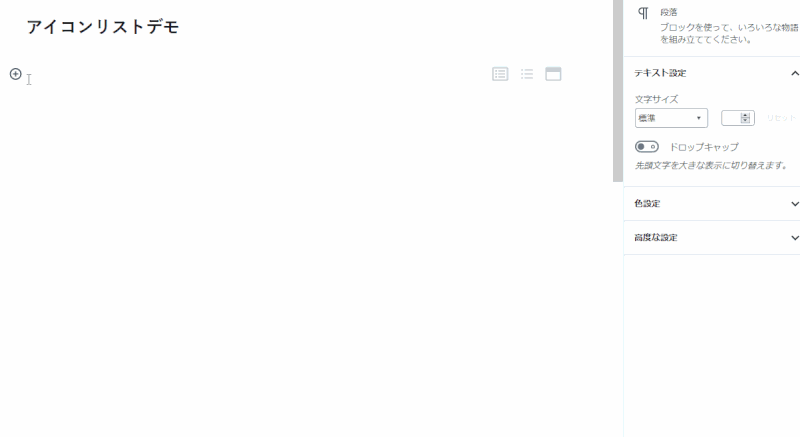Toggle the ドロップキャップ switch
Viewport: 800px width, 437px height.
646,147
